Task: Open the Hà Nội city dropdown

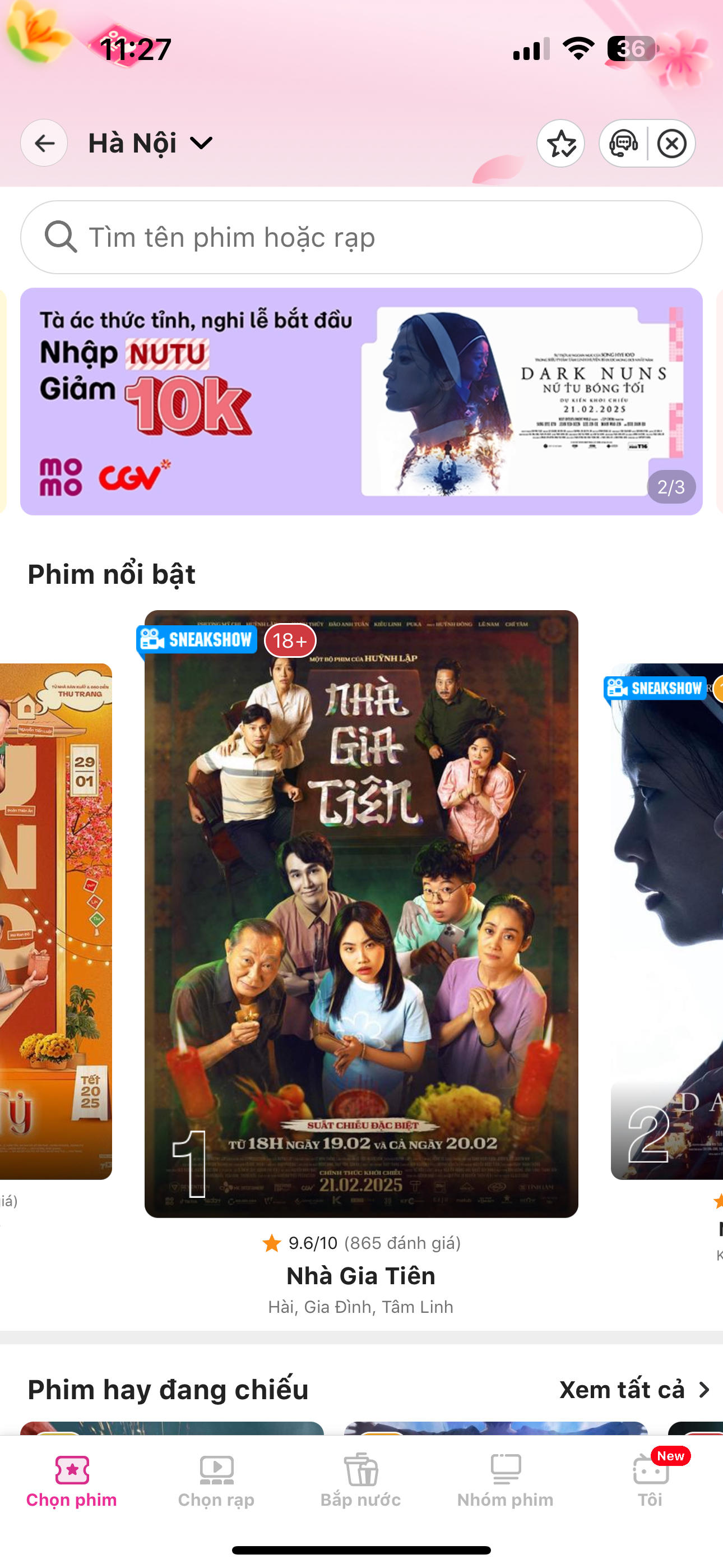Action: pyautogui.click(x=150, y=144)
